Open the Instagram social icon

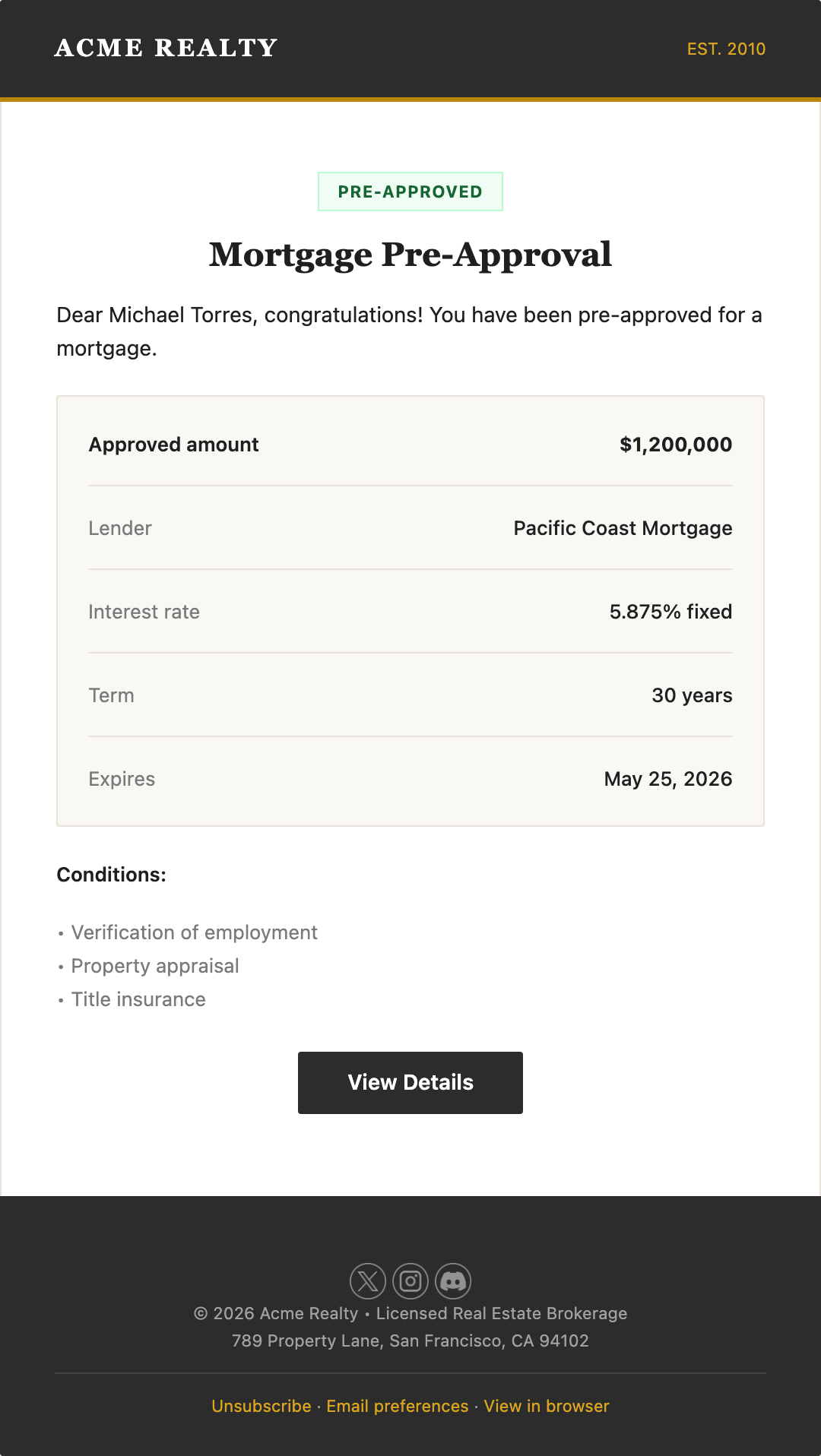pos(410,1280)
